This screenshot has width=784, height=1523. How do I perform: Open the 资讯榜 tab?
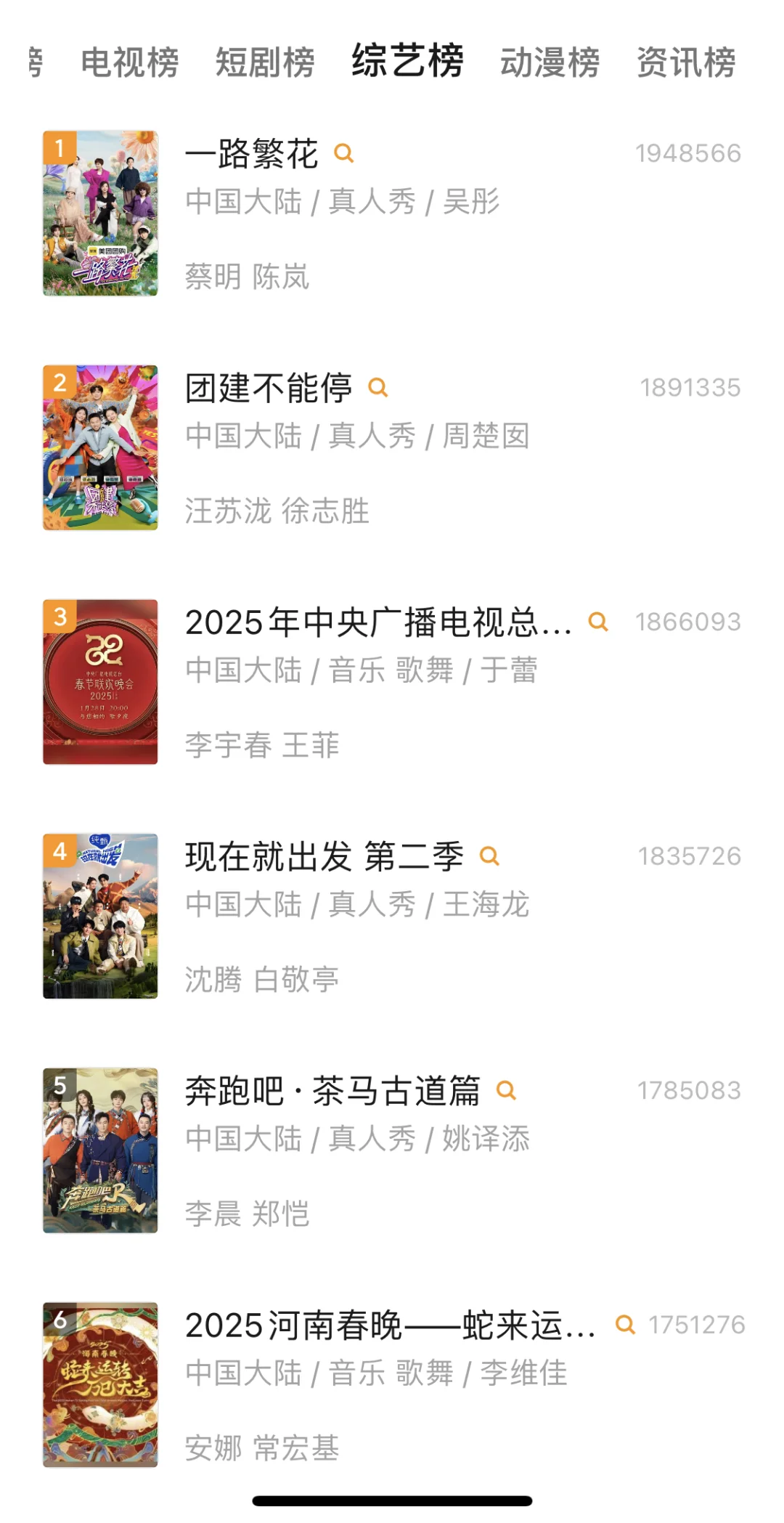[x=686, y=62]
